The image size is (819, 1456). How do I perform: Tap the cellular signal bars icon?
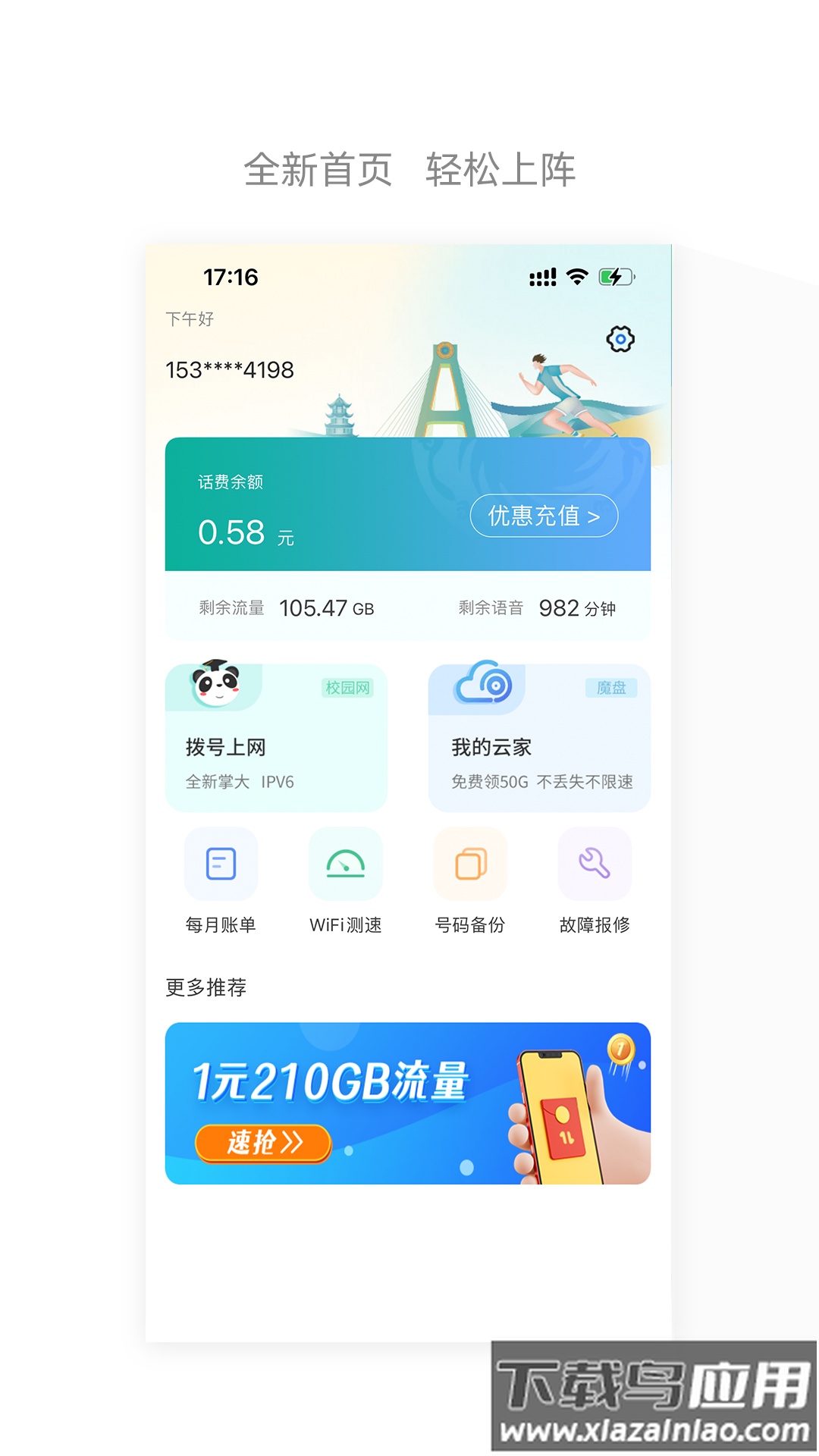pos(541,278)
